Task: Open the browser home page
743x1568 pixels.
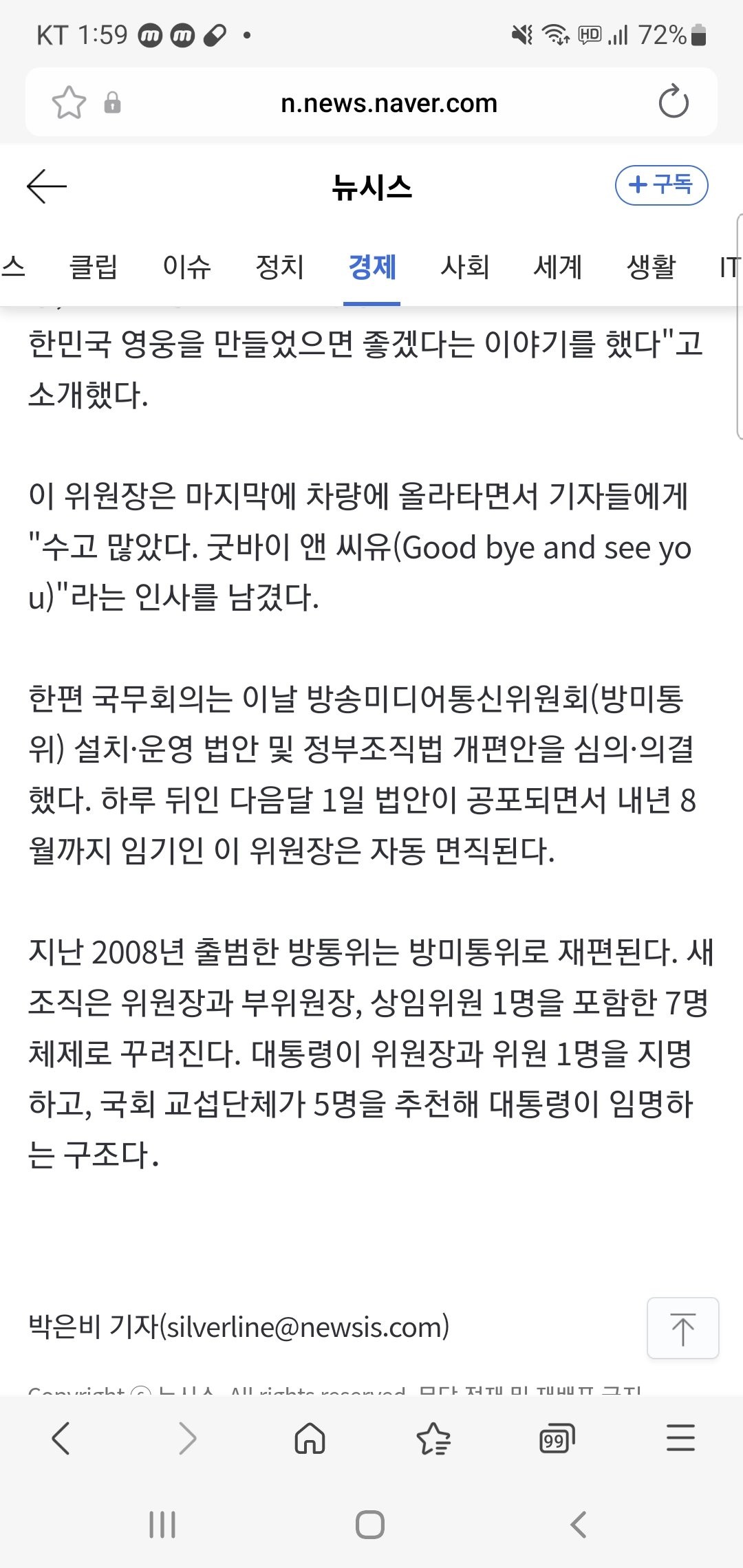Action: point(310,1438)
